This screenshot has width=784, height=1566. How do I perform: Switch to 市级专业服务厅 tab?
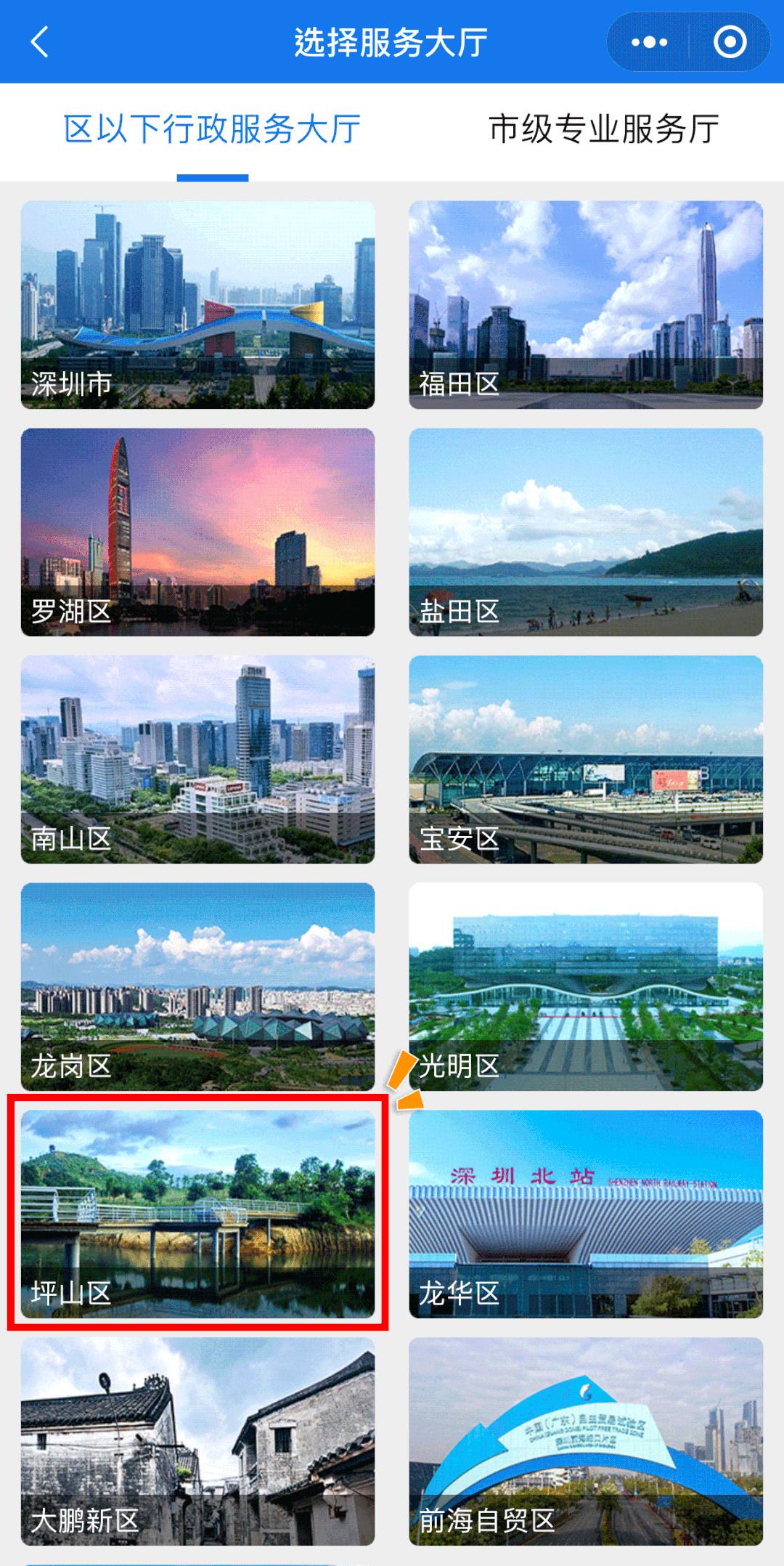(x=603, y=130)
